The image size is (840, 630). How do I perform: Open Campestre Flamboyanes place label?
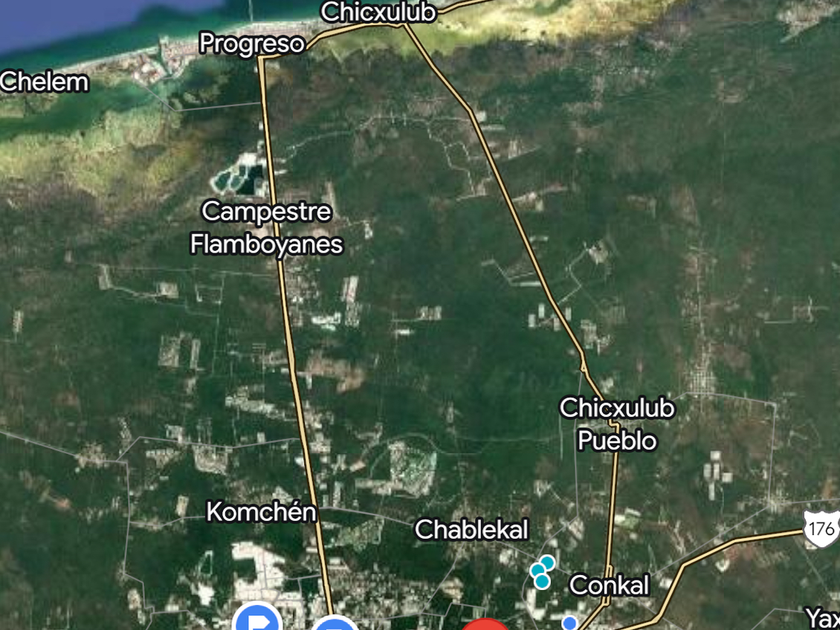pyautogui.click(x=267, y=228)
